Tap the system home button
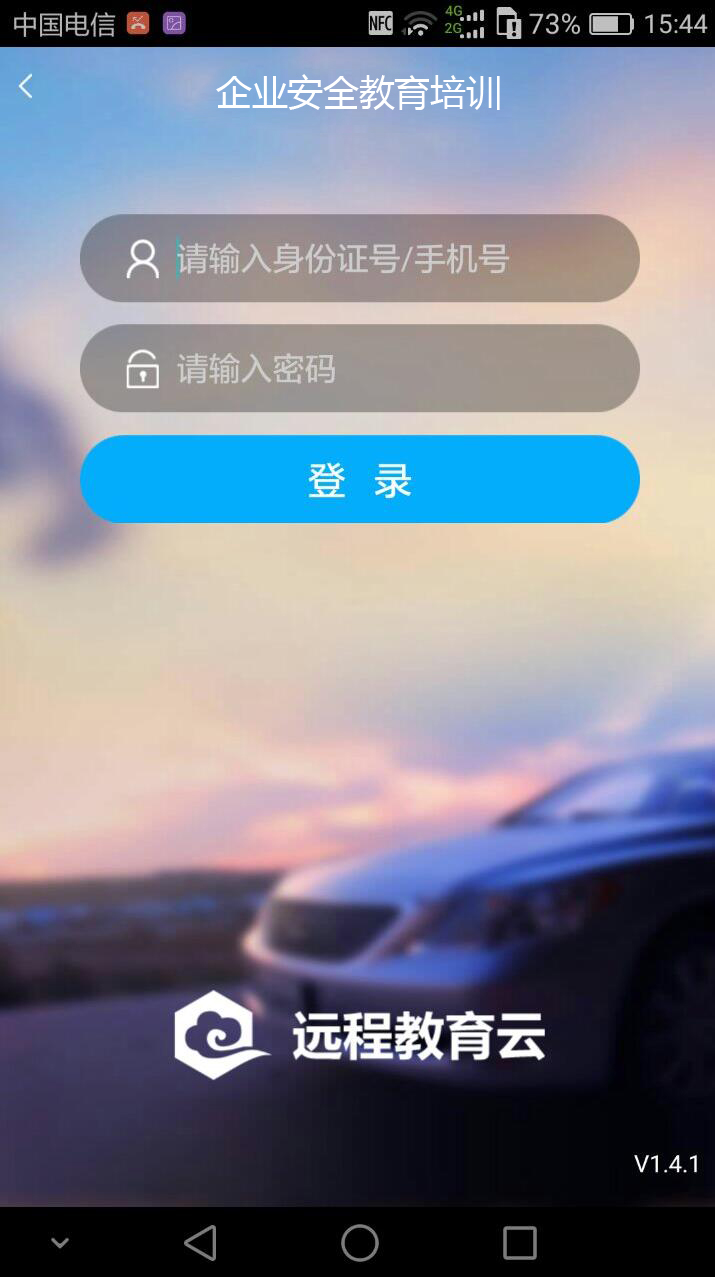Image resolution: width=715 pixels, height=1277 pixels. [360, 1243]
